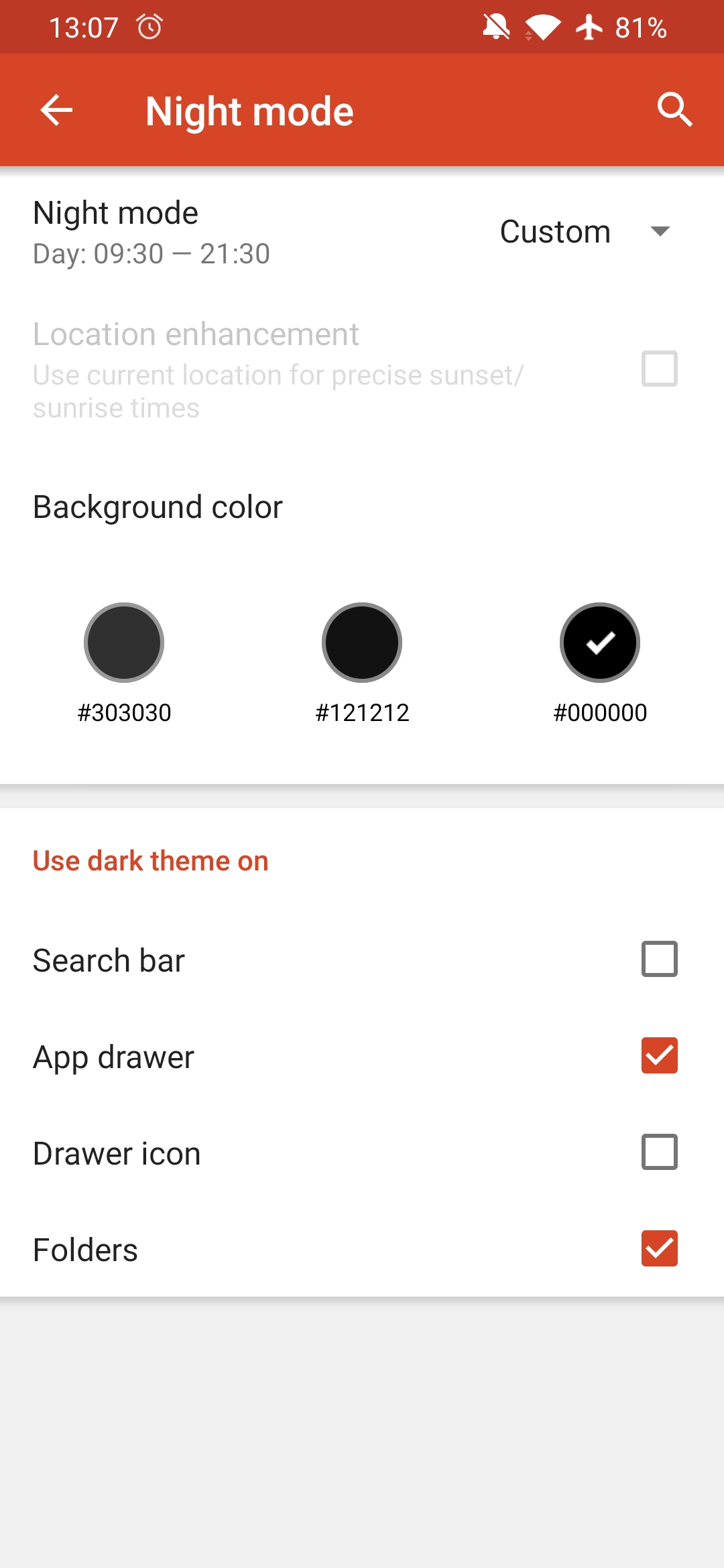
Task: Disable dark theme for Folders
Action: pyautogui.click(x=660, y=1248)
